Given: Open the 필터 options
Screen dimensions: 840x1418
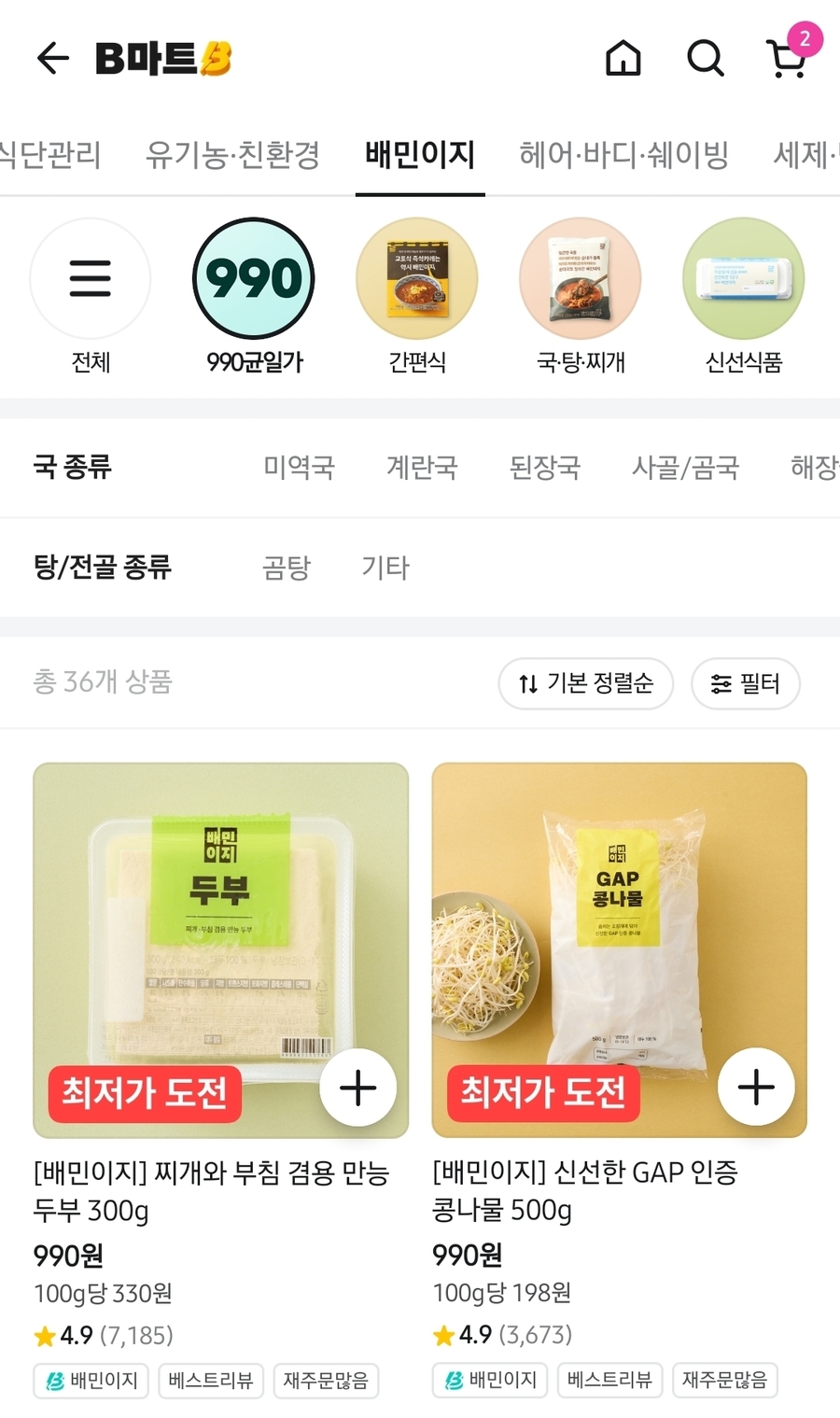Looking at the screenshot, I should tap(746, 683).
